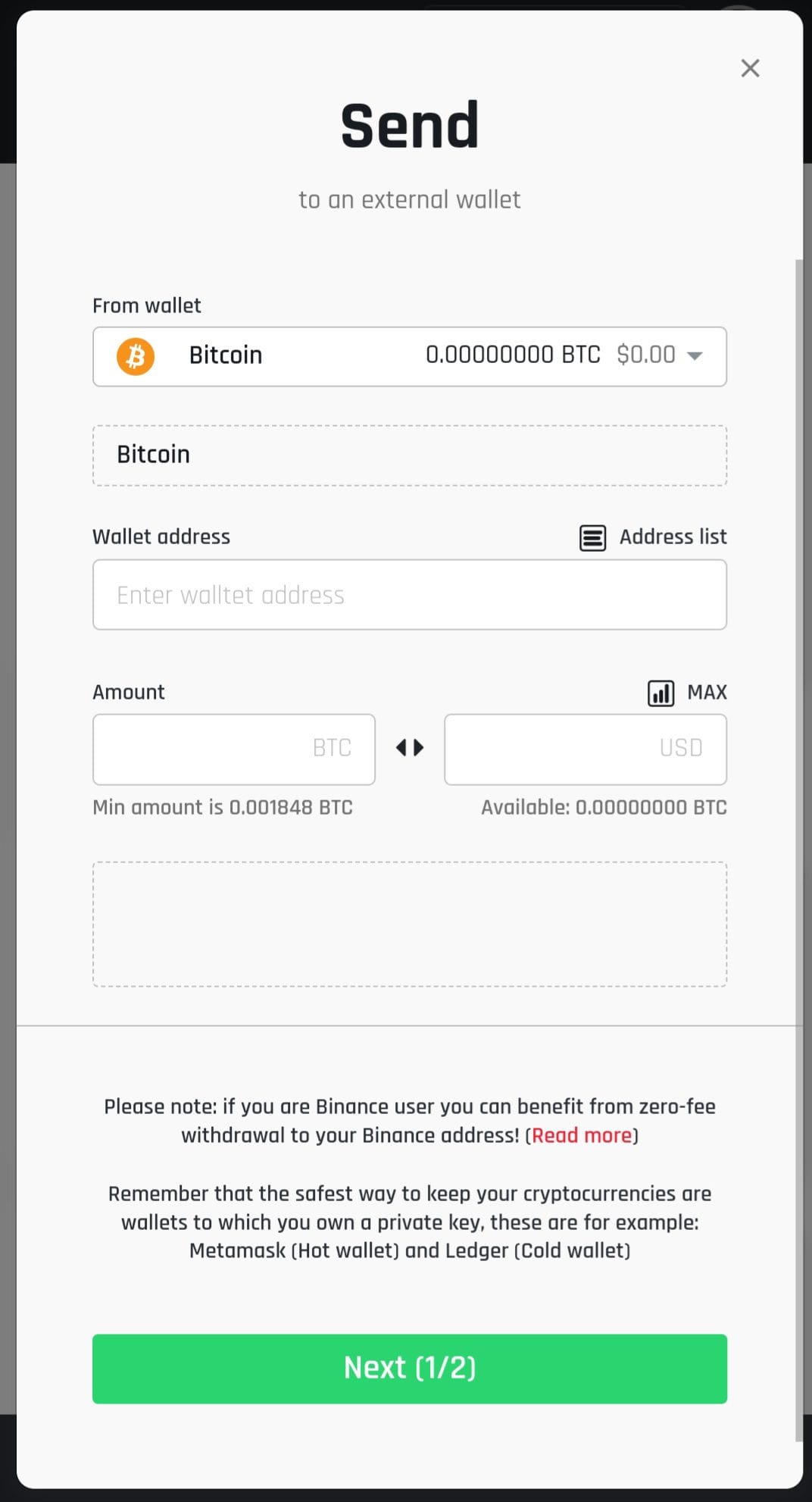Image resolution: width=812 pixels, height=1502 pixels.
Task: Focus the wallet address field
Action: [409, 595]
